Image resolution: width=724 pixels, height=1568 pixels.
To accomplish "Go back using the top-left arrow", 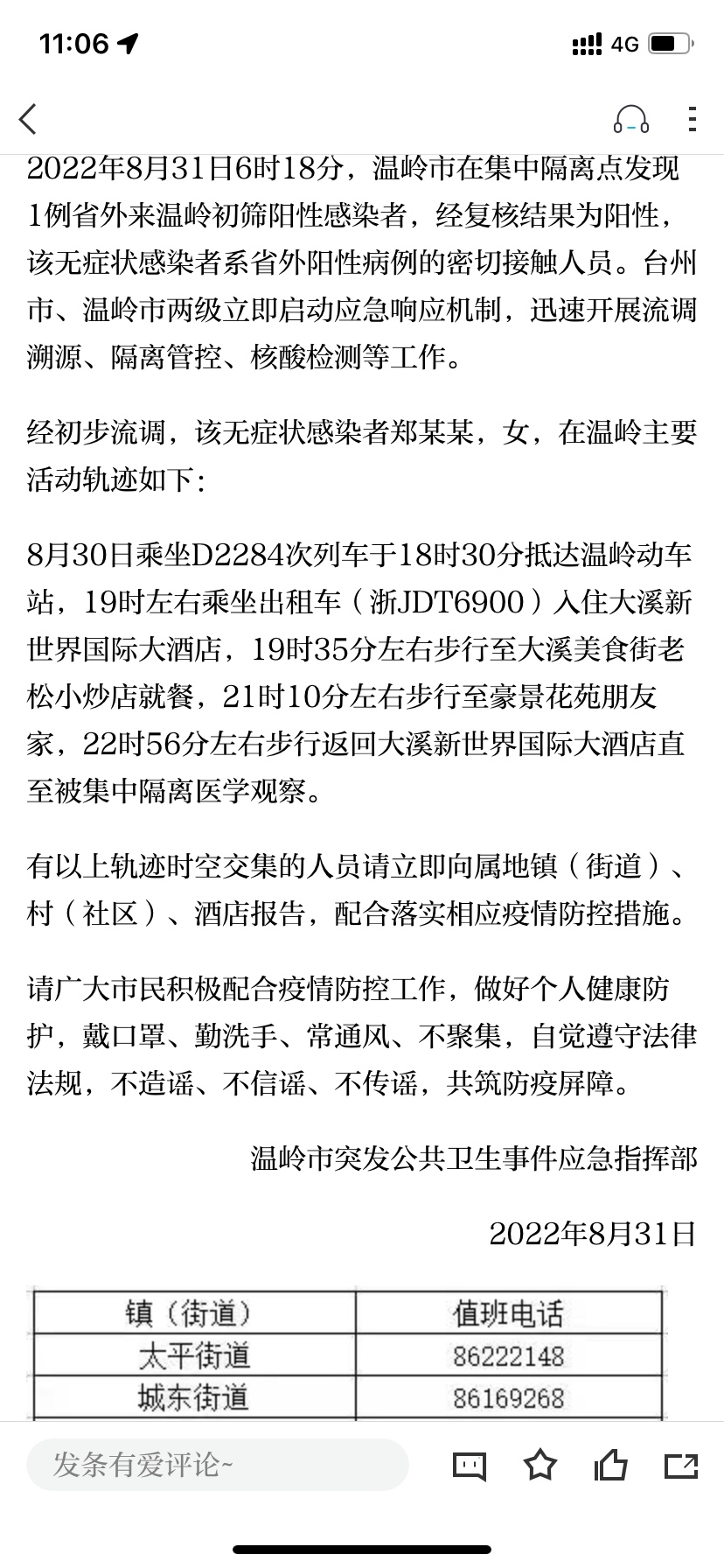I will (x=28, y=119).
